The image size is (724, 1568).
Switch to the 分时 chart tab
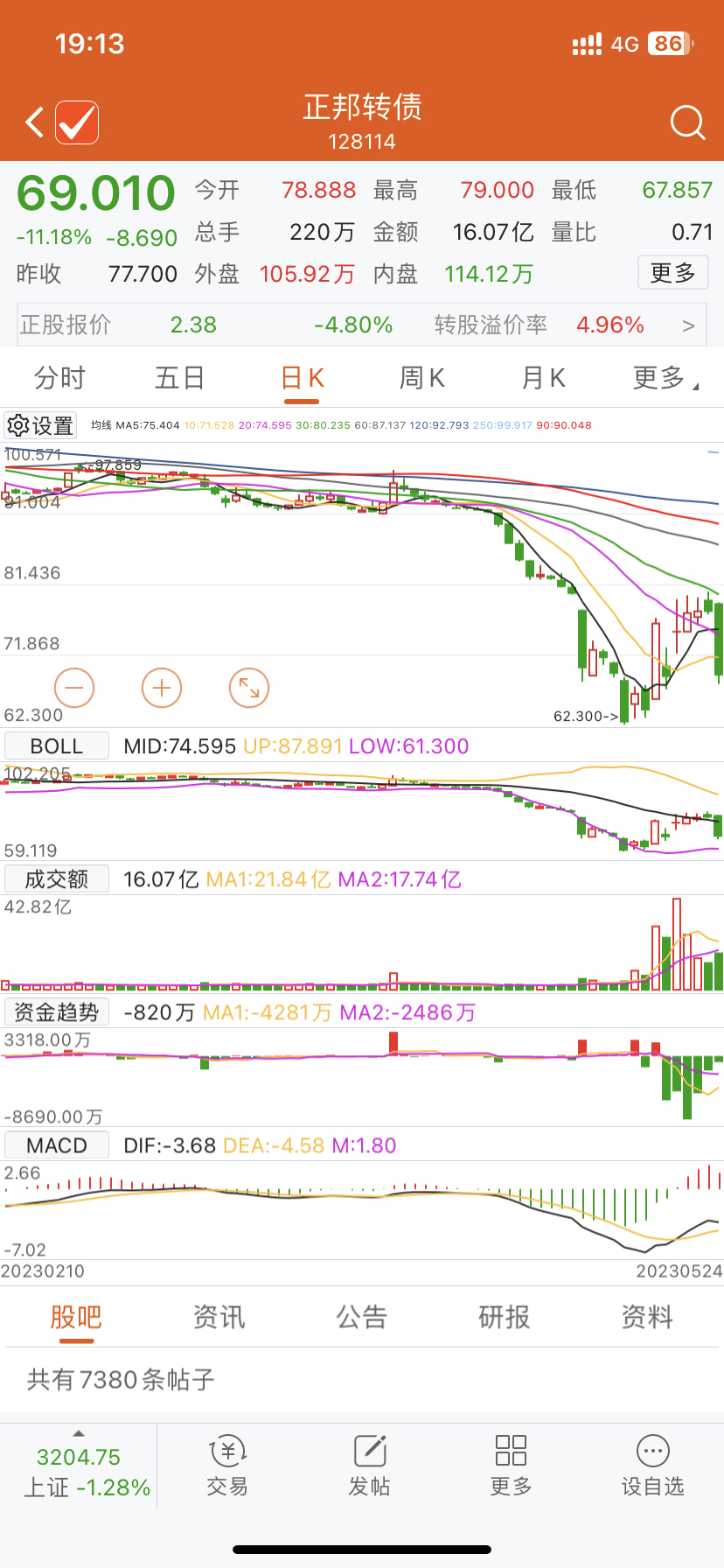point(59,378)
